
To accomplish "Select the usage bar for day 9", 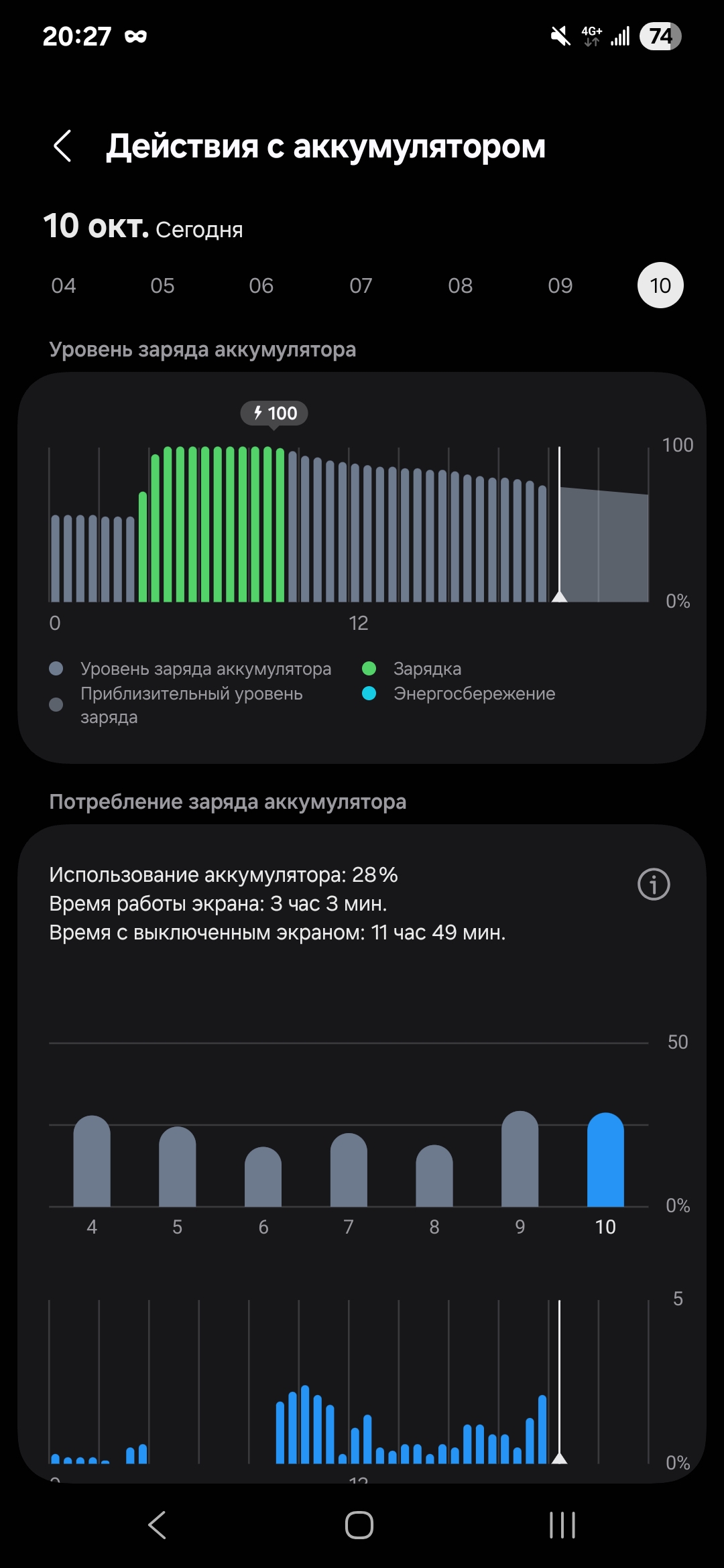I will coord(520,1159).
